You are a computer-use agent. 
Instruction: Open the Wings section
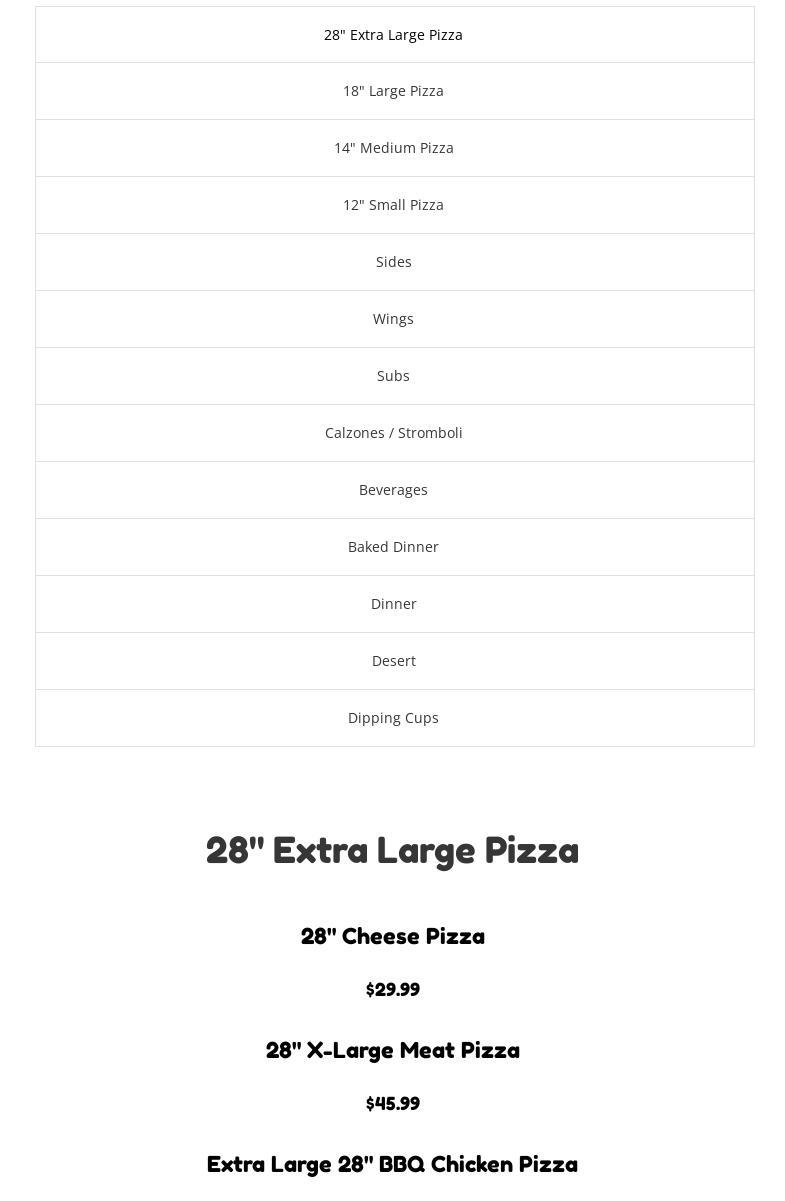pos(393,318)
